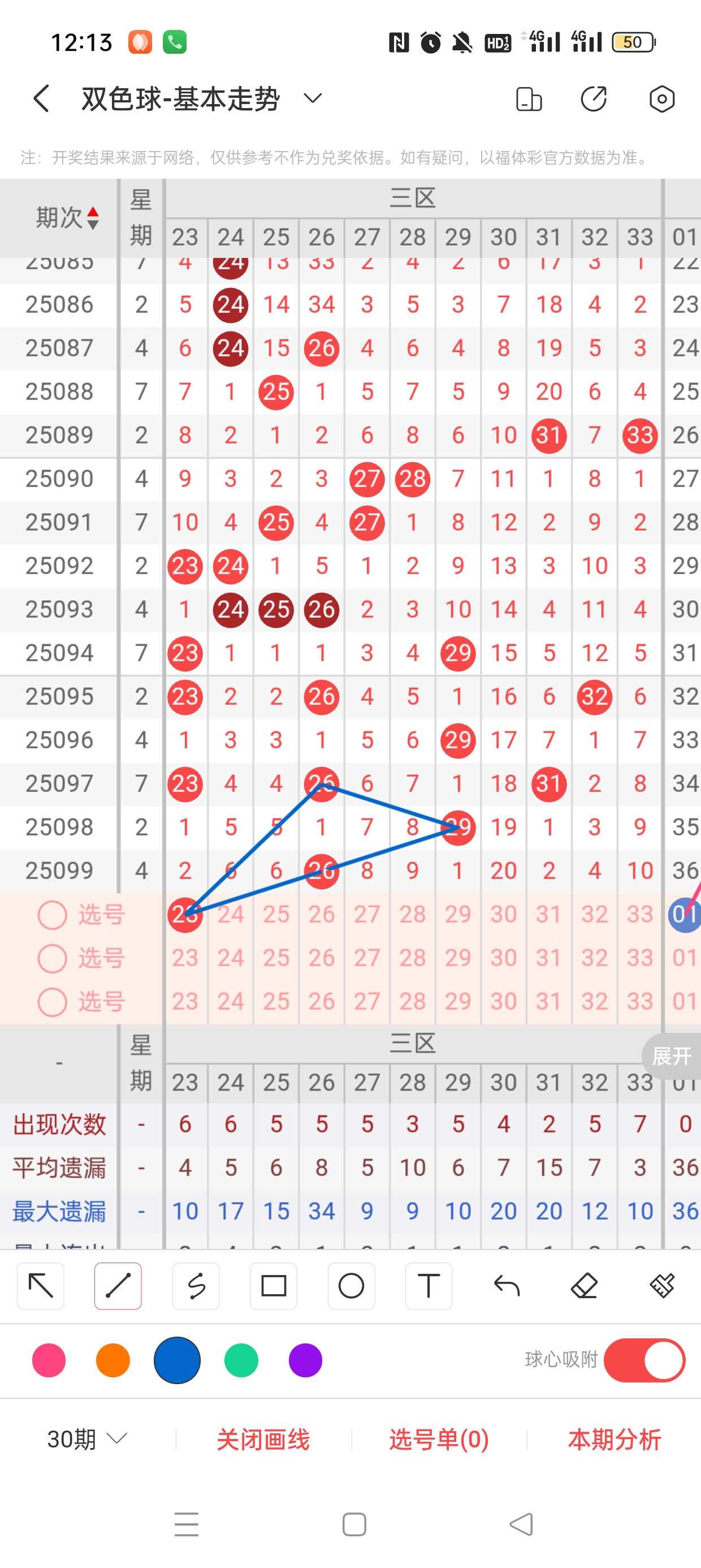Expand the statistics with 展开

tap(672, 1056)
